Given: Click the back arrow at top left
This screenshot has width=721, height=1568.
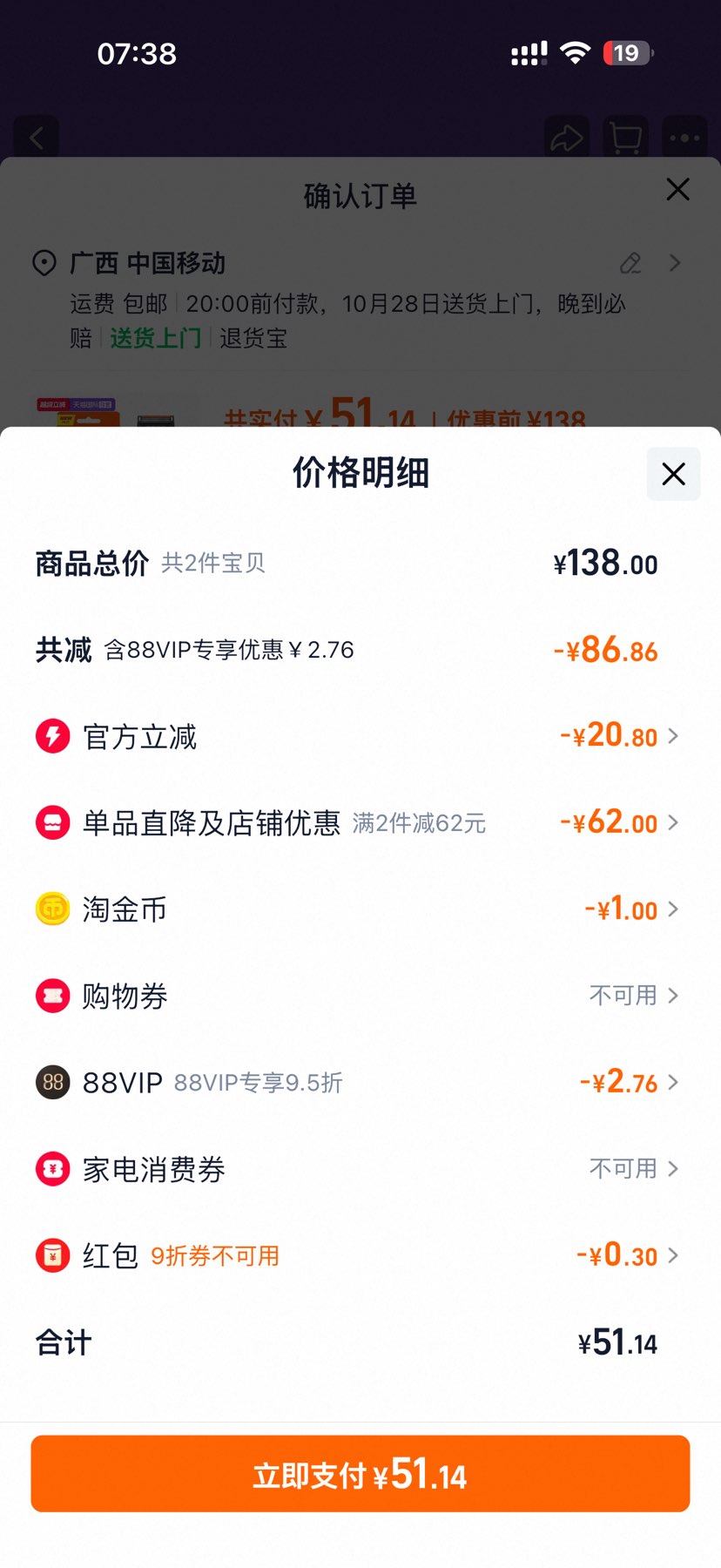Looking at the screenshot, I should [37, 137].
